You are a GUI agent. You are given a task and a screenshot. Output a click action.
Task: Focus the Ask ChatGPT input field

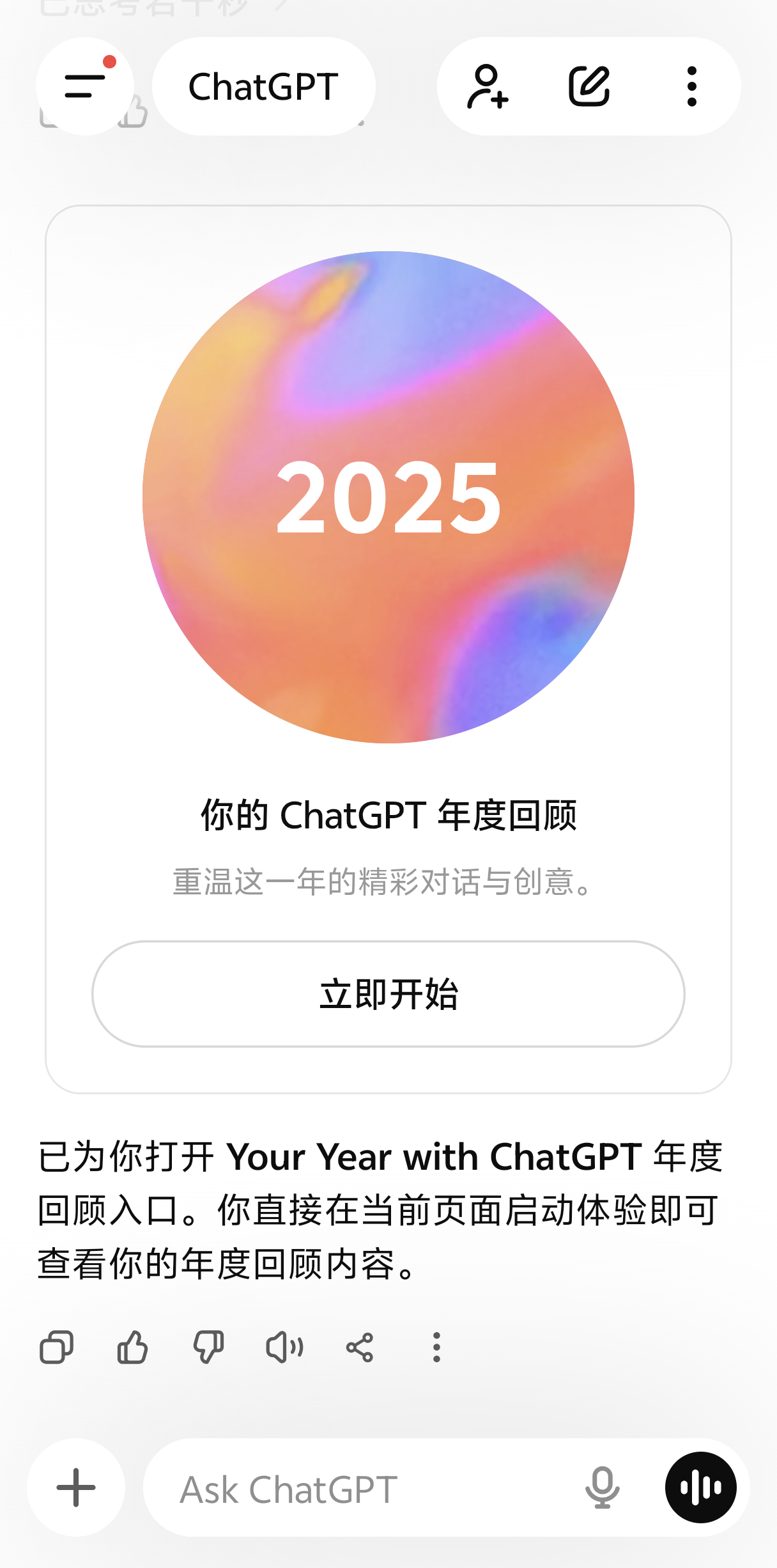(x=358, y=1489)
